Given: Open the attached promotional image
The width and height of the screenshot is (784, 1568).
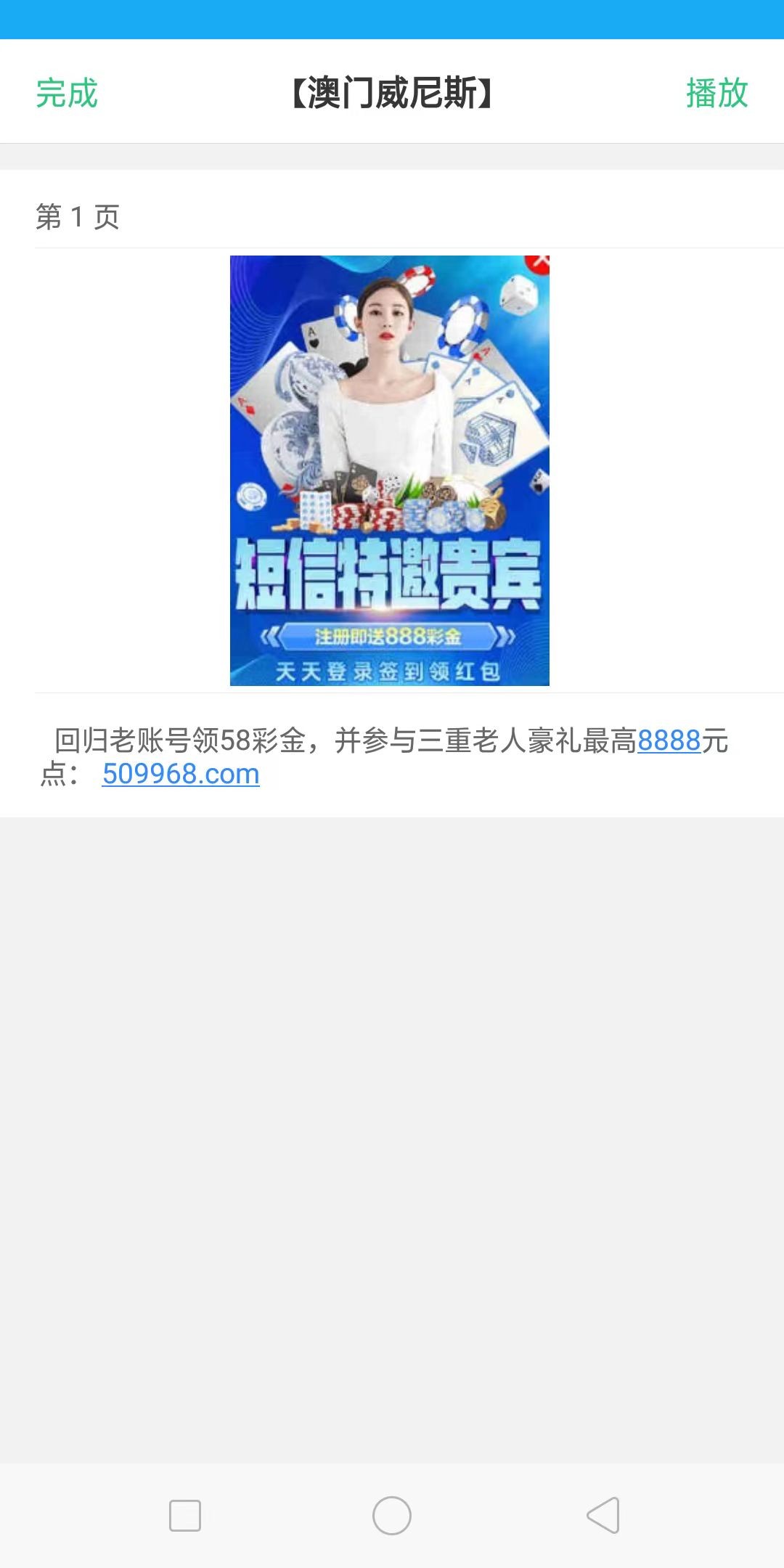Looking at the screenshot, I should point(390,470).
